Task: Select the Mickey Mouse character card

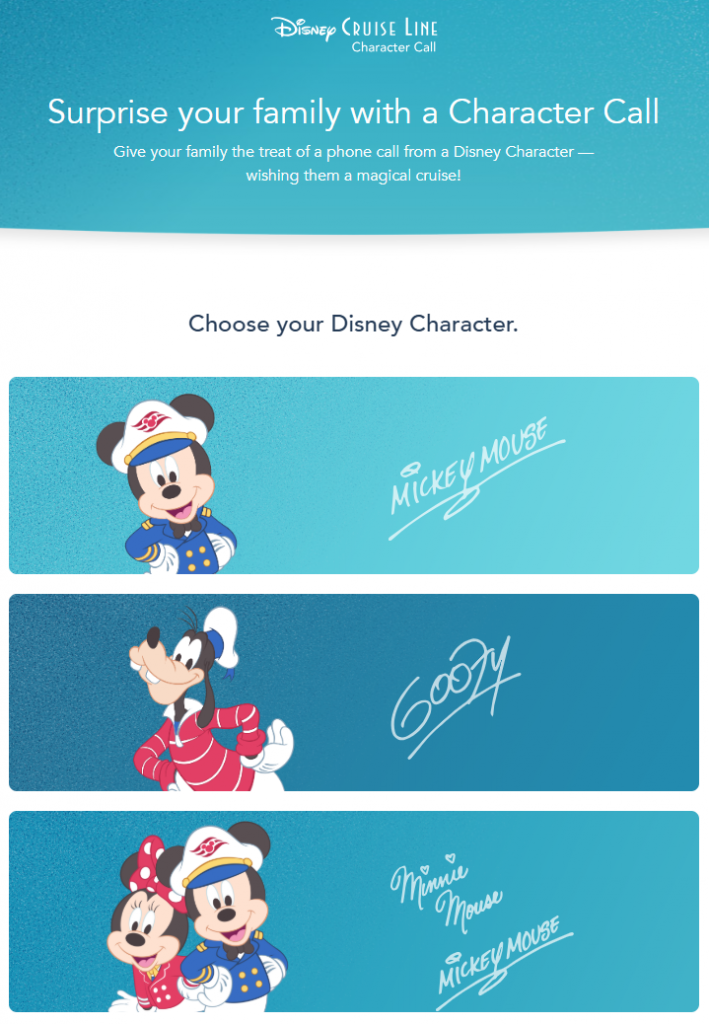Action: click(x=353, y=475)
